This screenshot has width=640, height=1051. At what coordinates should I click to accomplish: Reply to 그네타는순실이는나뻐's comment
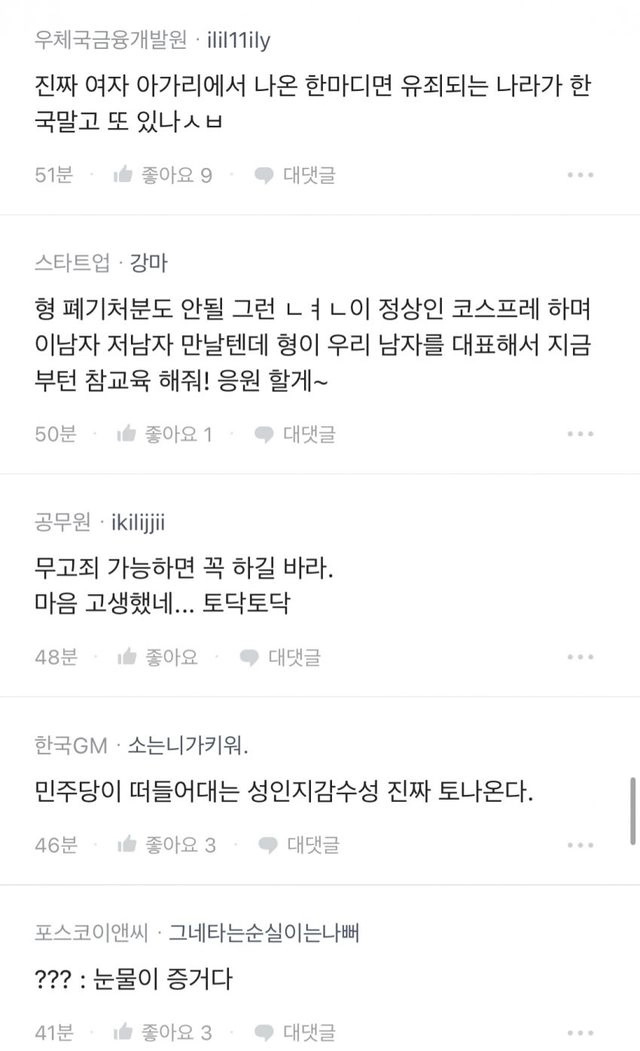point(294,1031)
